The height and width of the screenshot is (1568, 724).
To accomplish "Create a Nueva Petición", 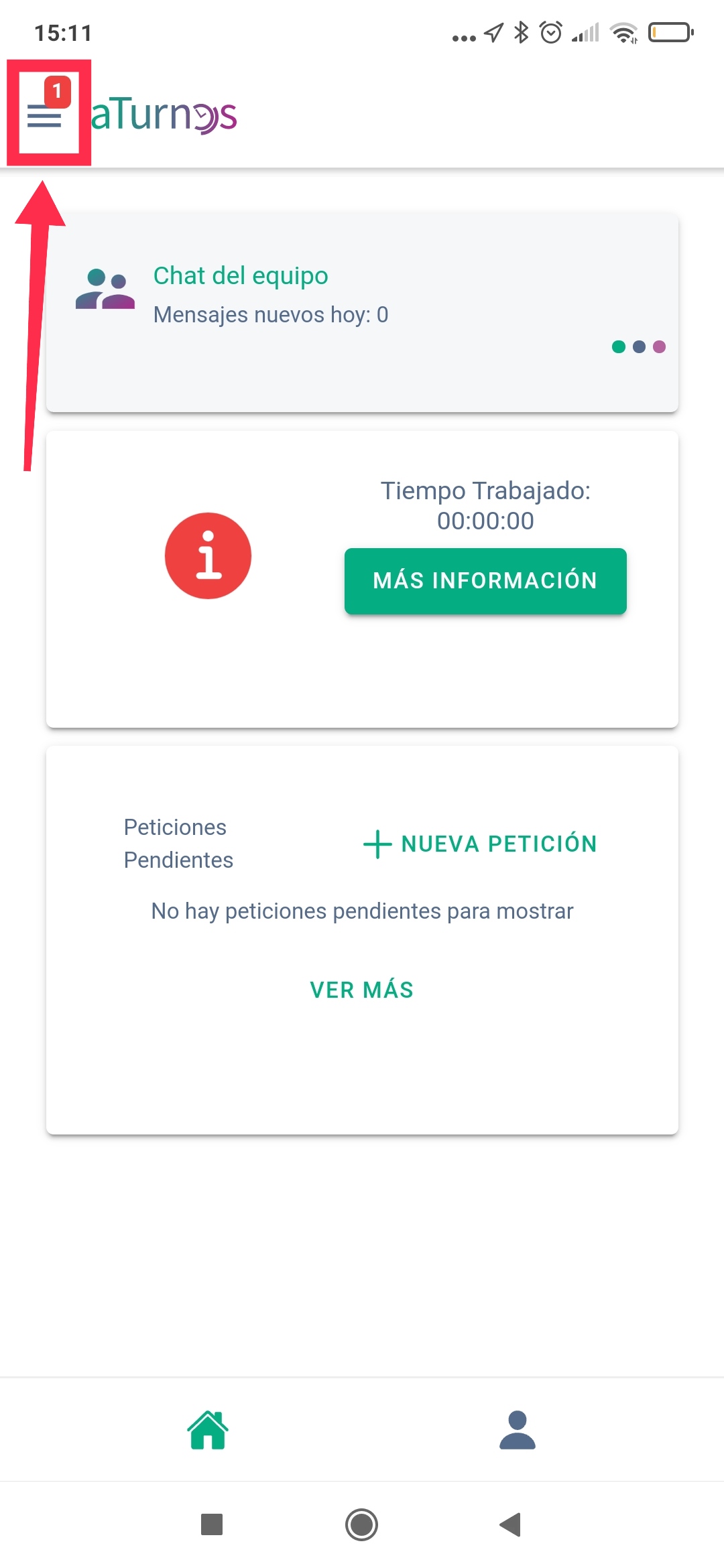I will 480,844.
